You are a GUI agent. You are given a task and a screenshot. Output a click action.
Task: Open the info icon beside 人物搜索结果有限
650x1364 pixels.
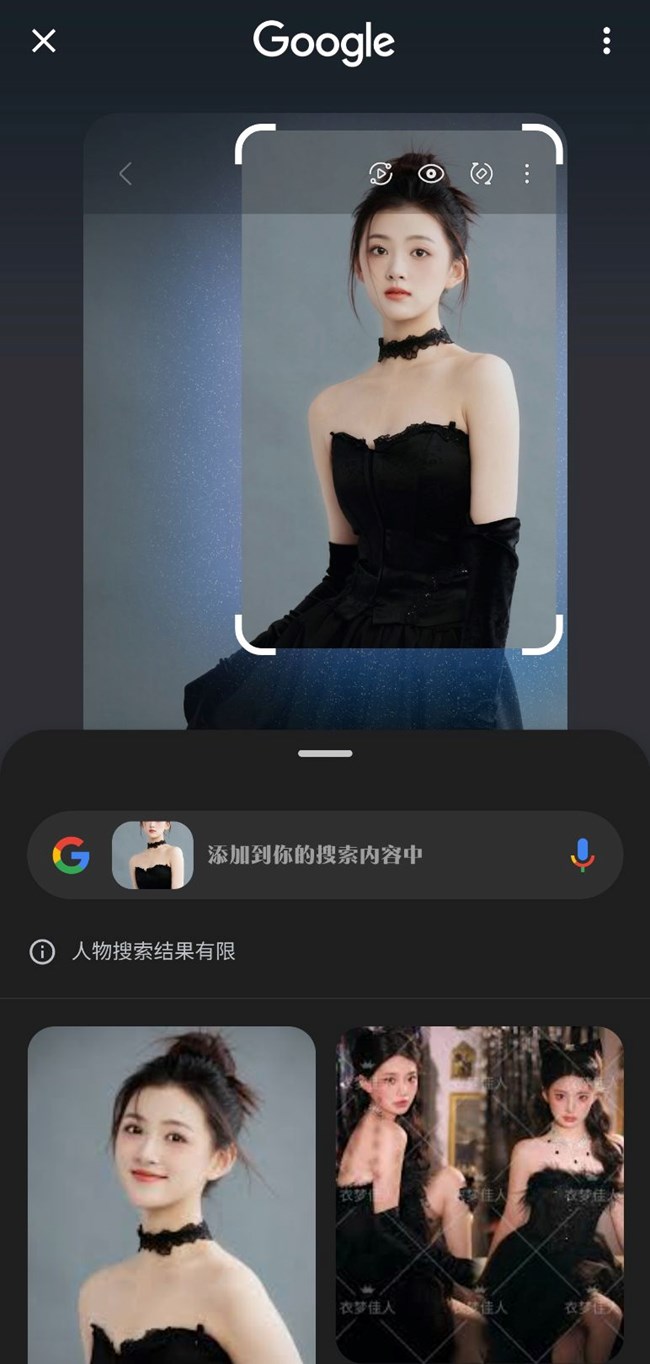42,951
